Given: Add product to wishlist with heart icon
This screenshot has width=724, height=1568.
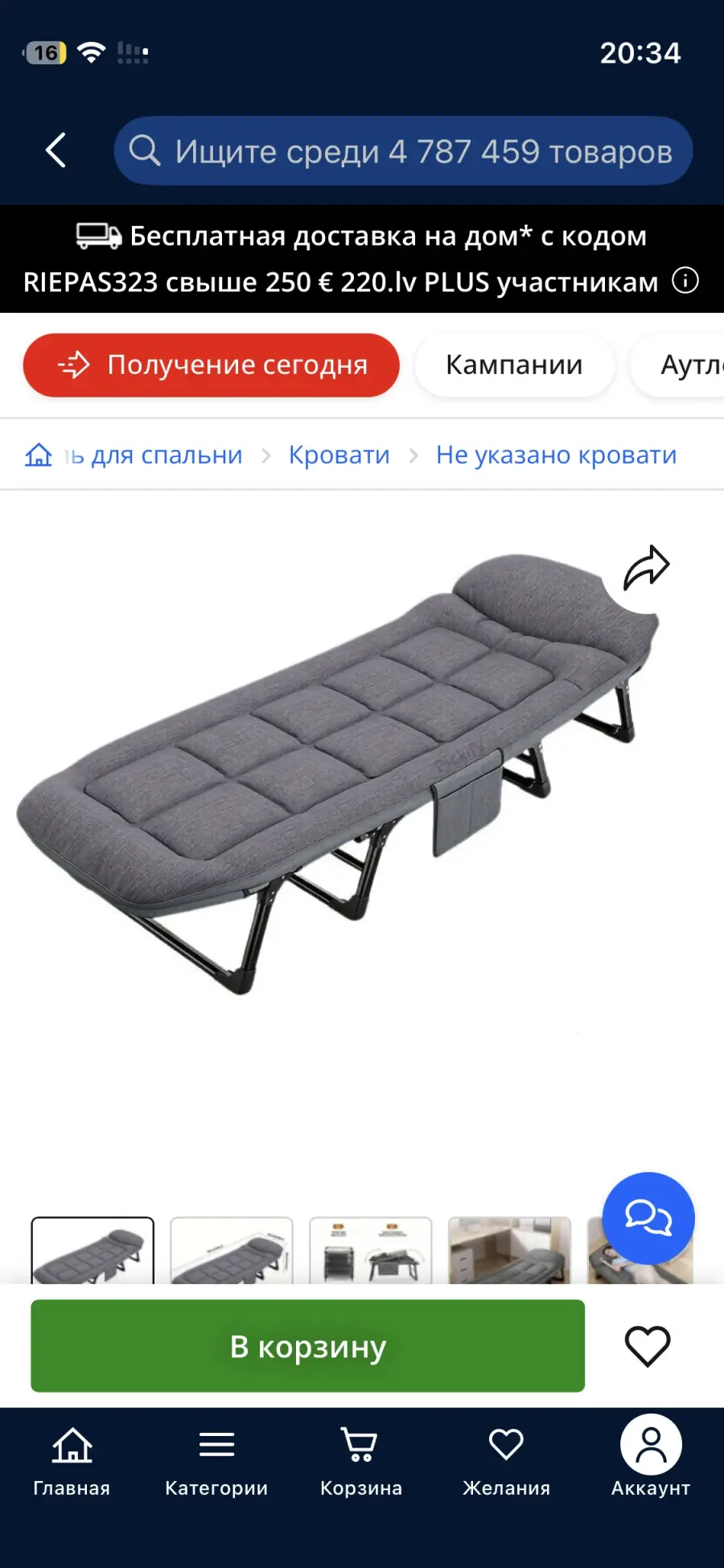Looking at the screenshot, I should [648, 1346].
